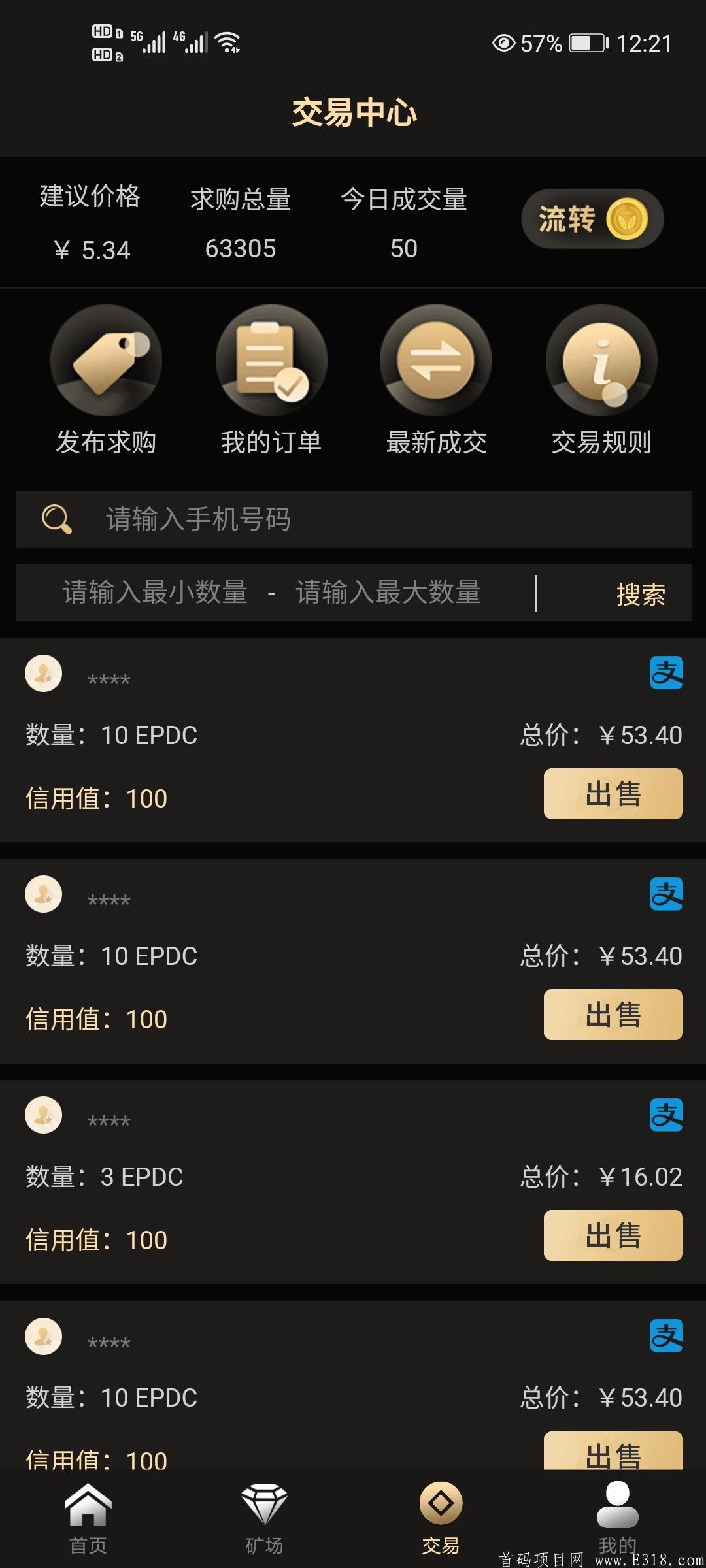706x1568 pixels.
Task: Click 出售 on the first 10 EPDC listing
Action: point(613,792)
